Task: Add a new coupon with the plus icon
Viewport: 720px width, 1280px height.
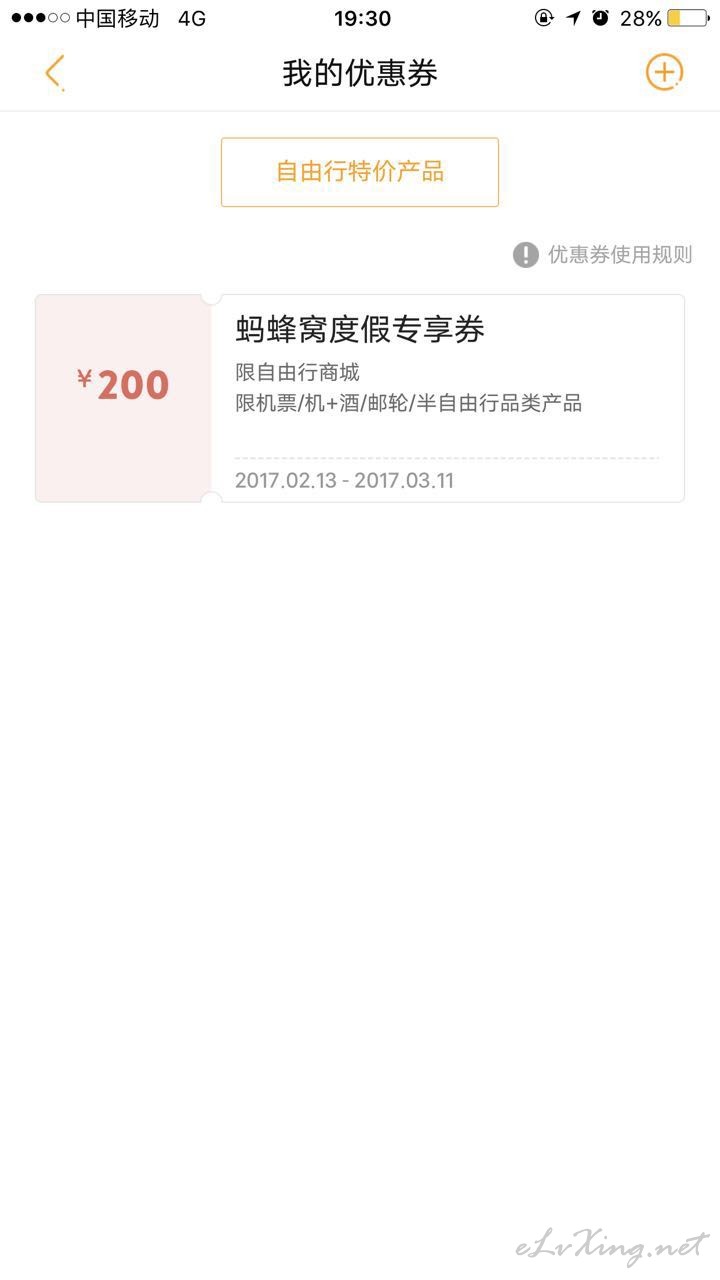Action: (664, 72)
